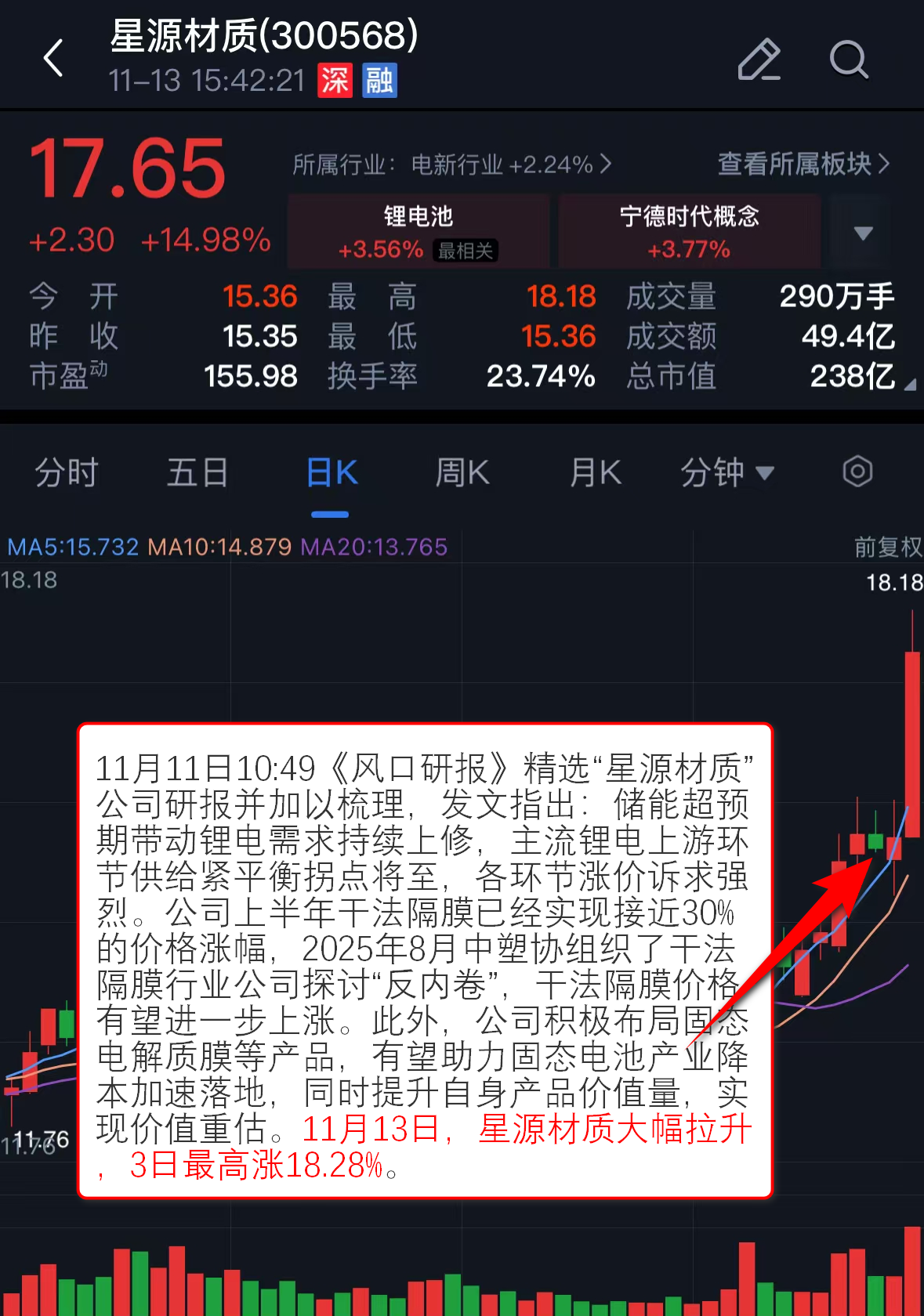Show the 月K monthly chart

[596, 473]
